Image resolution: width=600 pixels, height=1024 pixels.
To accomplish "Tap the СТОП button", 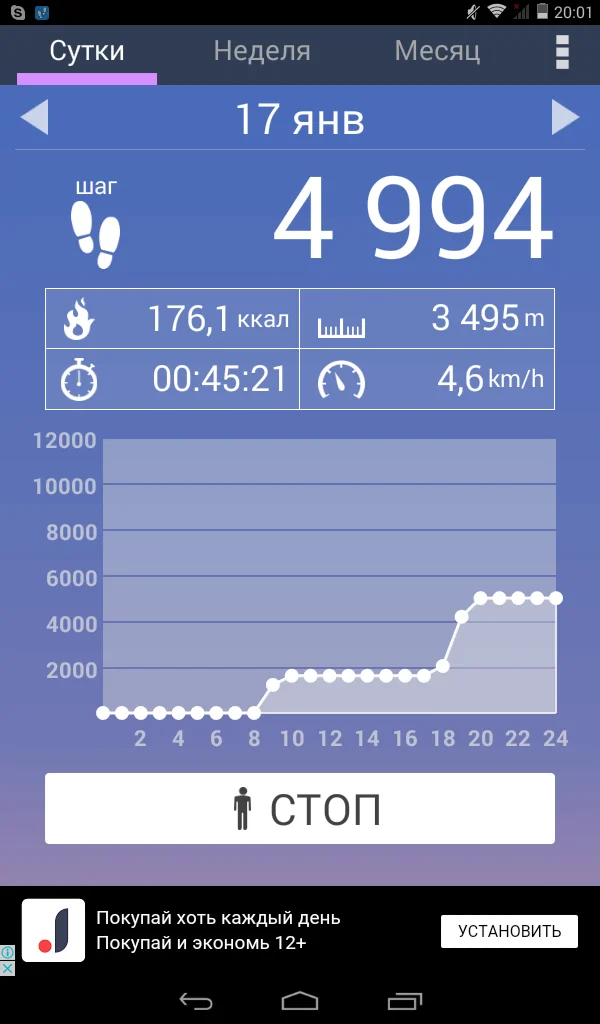I will pyautogui.click(x=300, y=808).
